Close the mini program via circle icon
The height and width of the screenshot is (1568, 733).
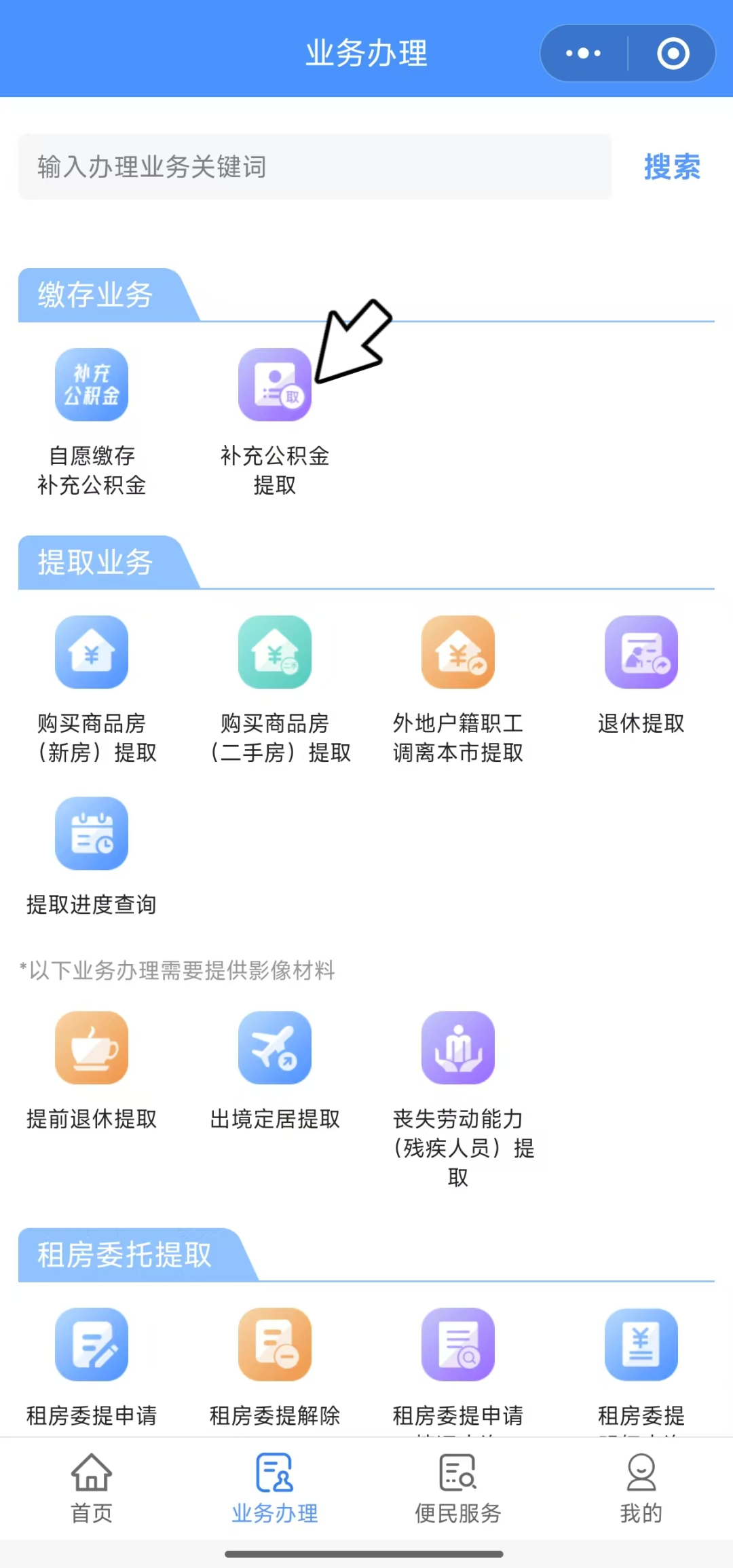pos(673,53)
